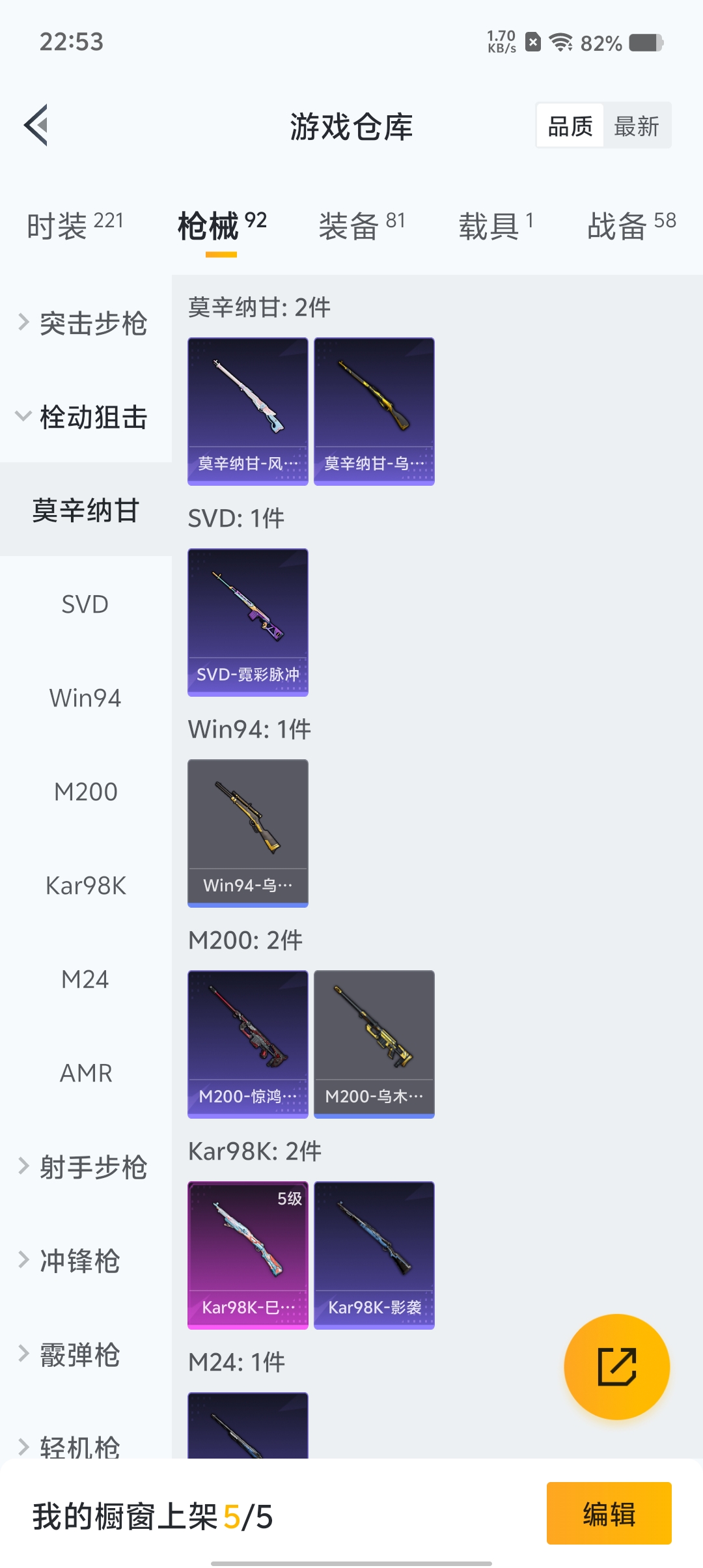Switch to the 装备 tab
Viewport: 703px width, 1568px height.
[x=362, y=226]
